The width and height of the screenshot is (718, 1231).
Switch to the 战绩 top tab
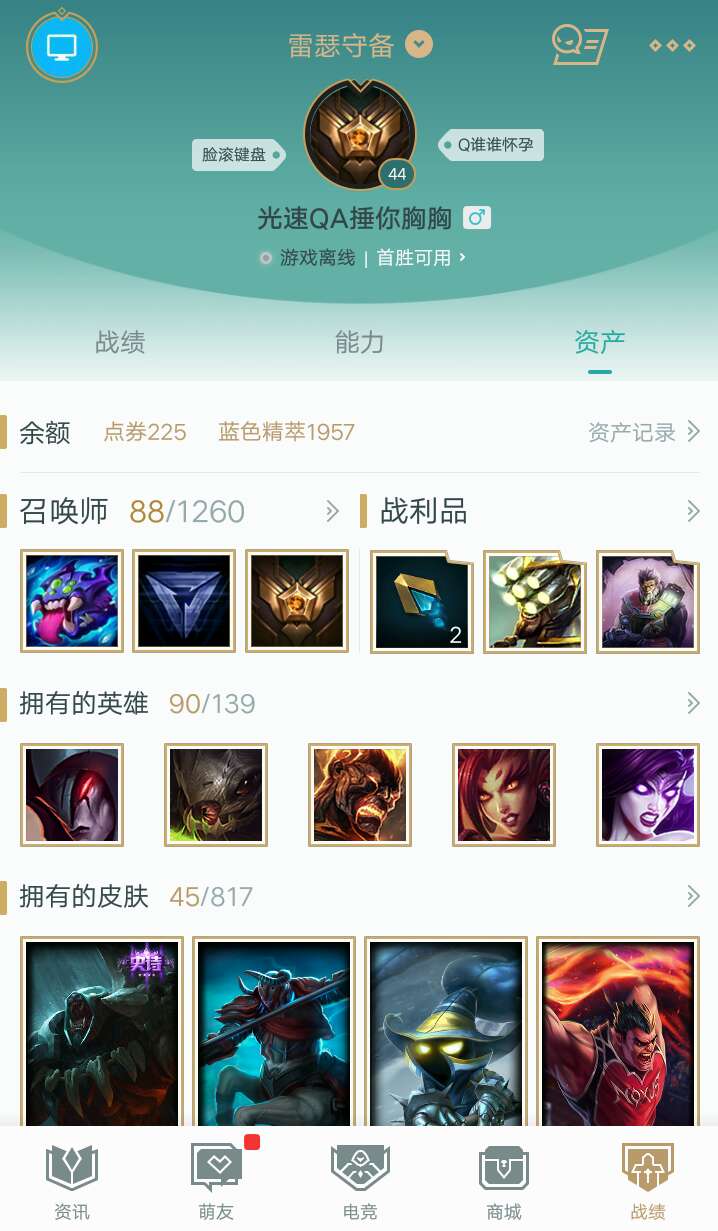point(120,342)
